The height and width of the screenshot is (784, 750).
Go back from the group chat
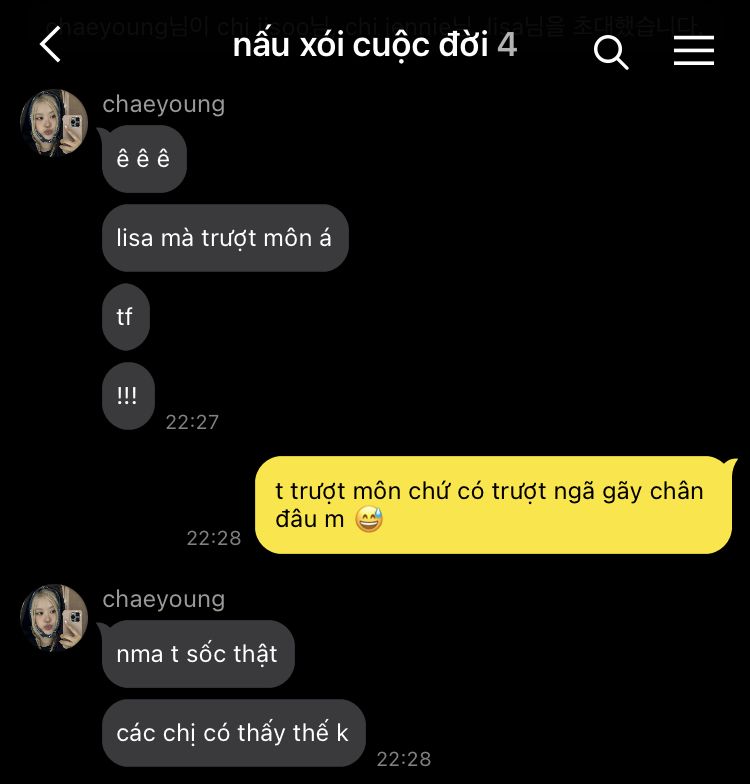point(50,46)
